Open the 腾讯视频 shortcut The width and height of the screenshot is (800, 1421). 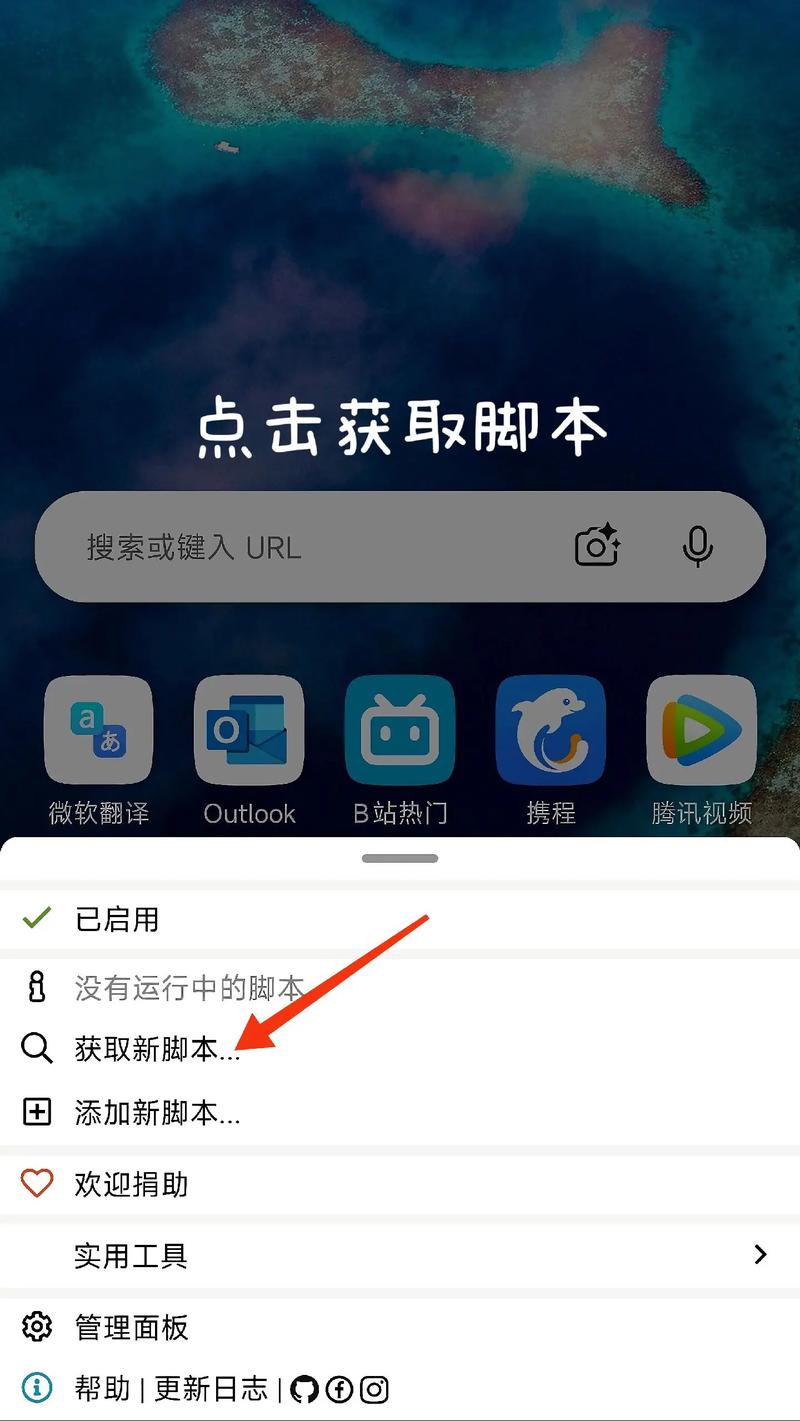(700, 729)
